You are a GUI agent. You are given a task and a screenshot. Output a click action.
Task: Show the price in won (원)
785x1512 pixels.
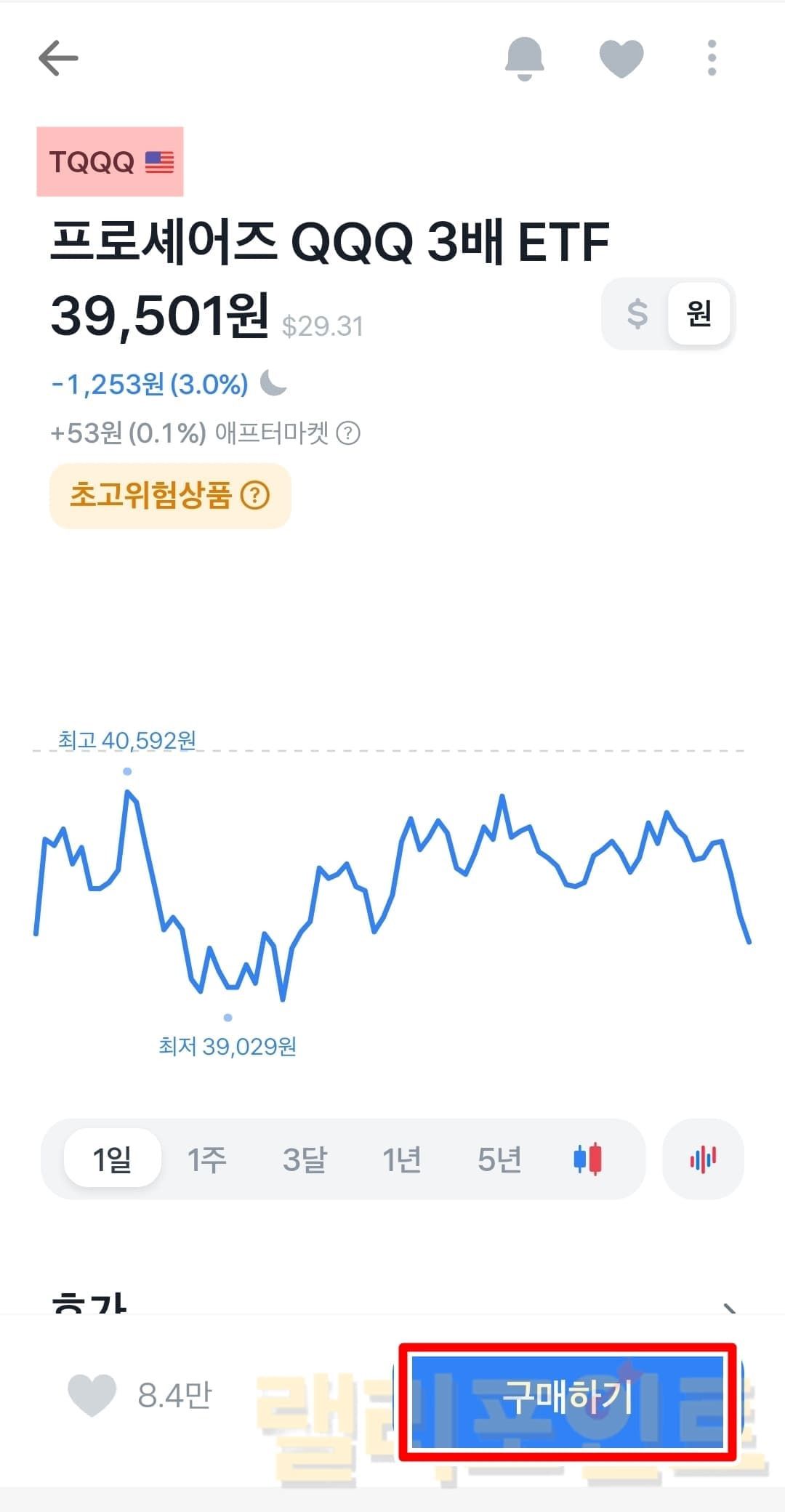coord(699,314)
